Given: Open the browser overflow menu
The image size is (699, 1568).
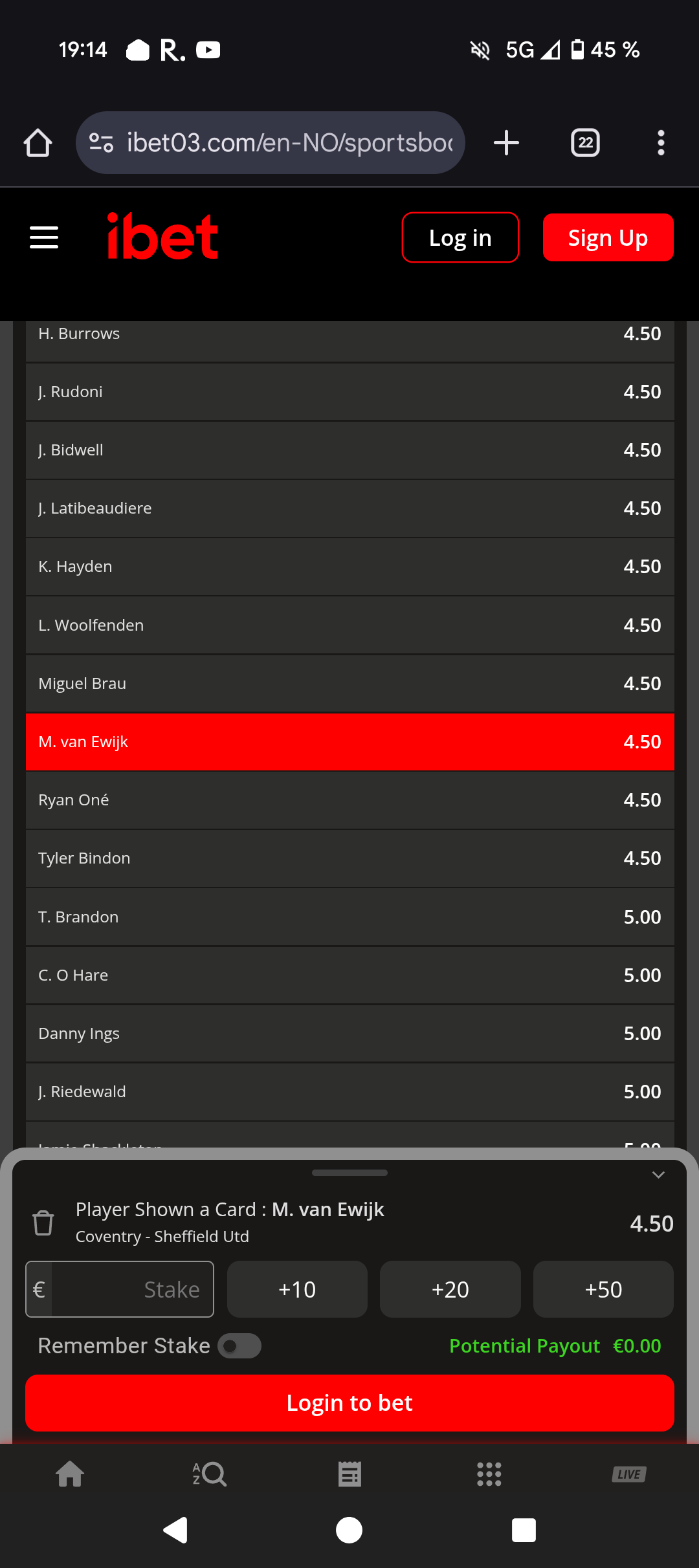Looking at the screenshot, I should click(661, 143).
